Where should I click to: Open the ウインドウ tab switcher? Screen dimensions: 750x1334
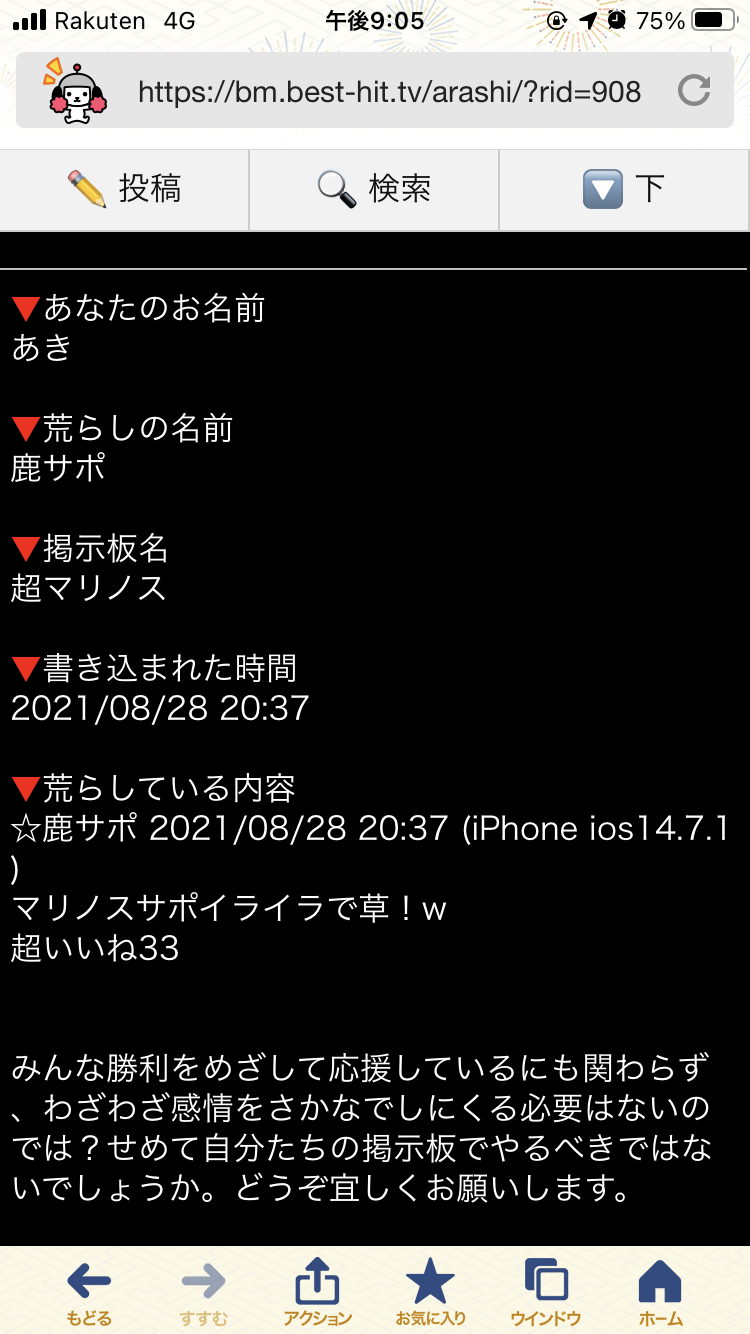point(546,1291)
